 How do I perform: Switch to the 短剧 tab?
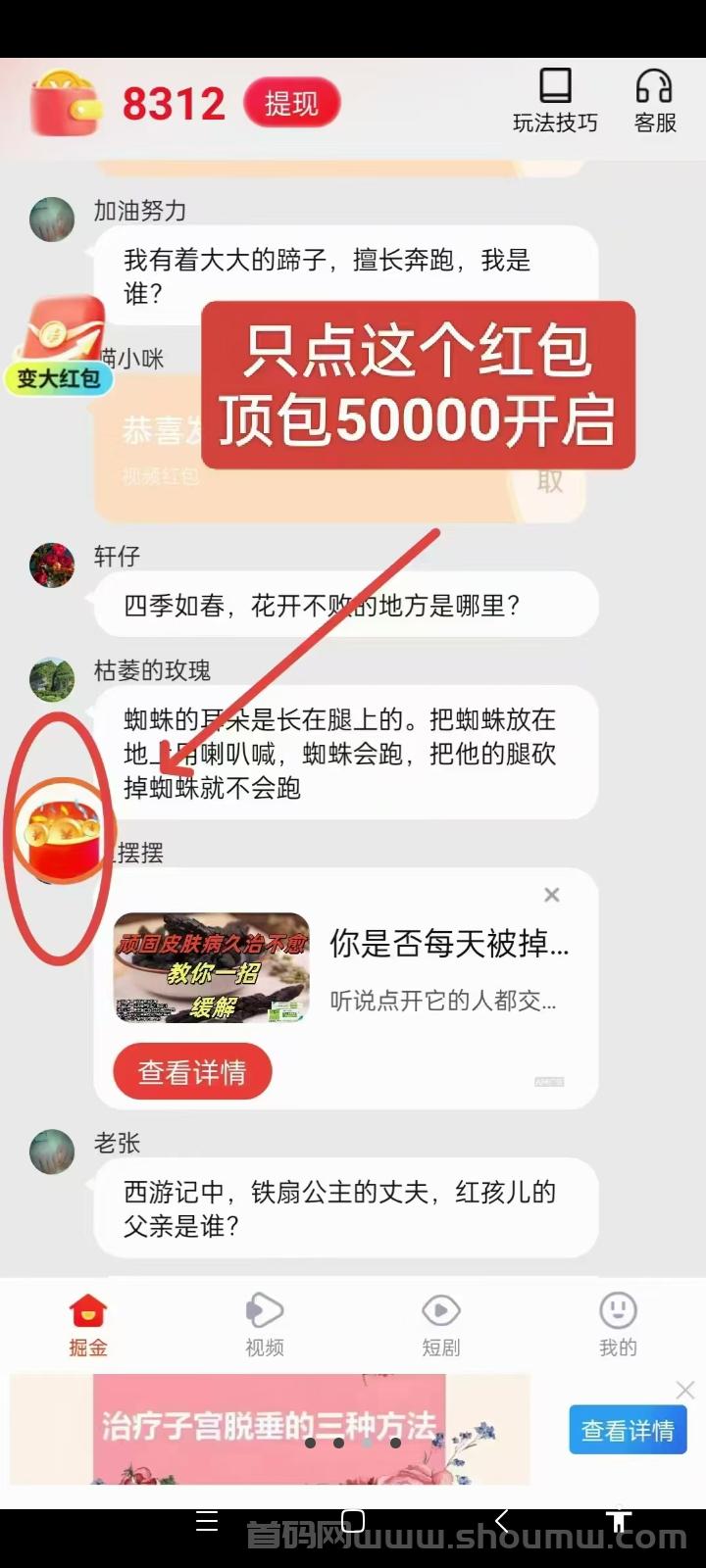(x=441, y=1325)
